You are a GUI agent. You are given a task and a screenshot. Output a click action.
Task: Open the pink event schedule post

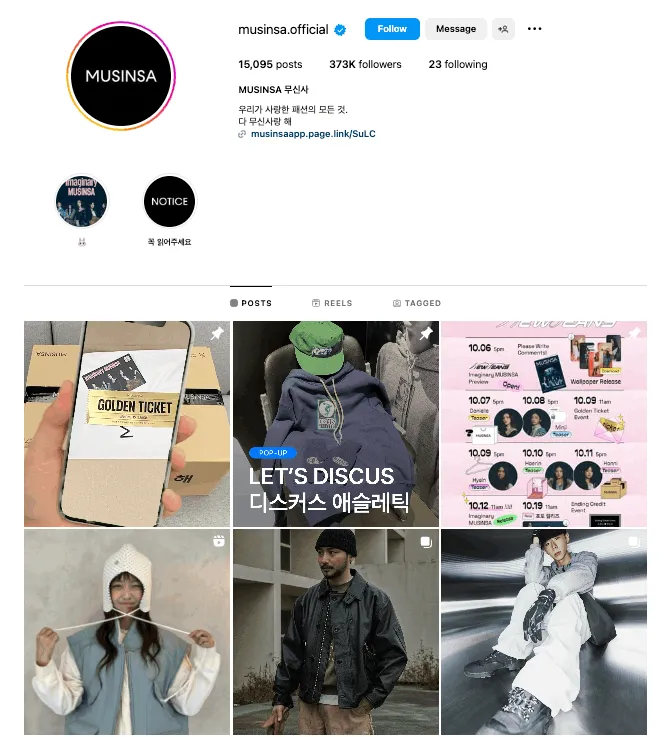(x=543, y=423)
